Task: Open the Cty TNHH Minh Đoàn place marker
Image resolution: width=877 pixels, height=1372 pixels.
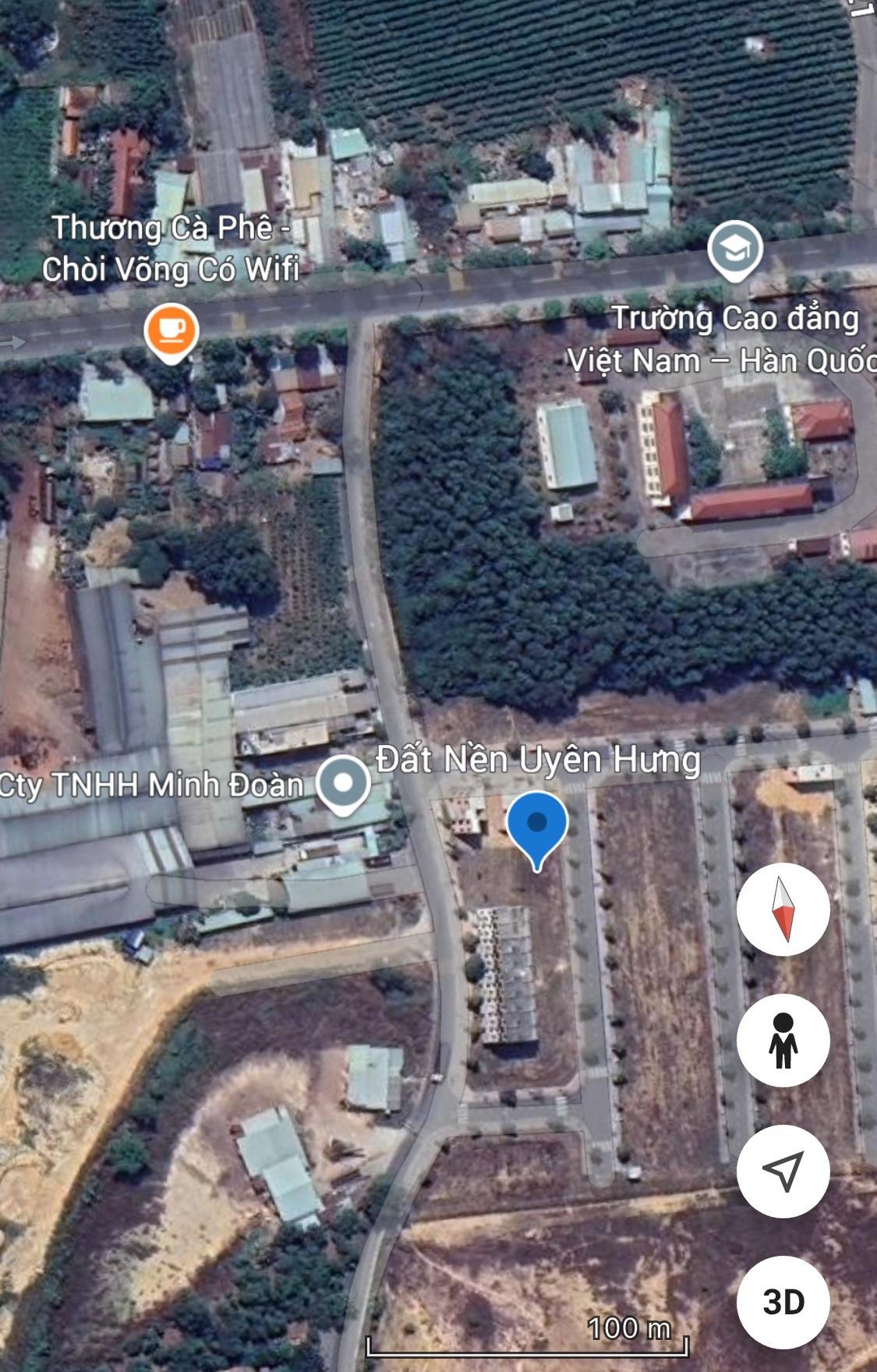Action: pos(344,783)
